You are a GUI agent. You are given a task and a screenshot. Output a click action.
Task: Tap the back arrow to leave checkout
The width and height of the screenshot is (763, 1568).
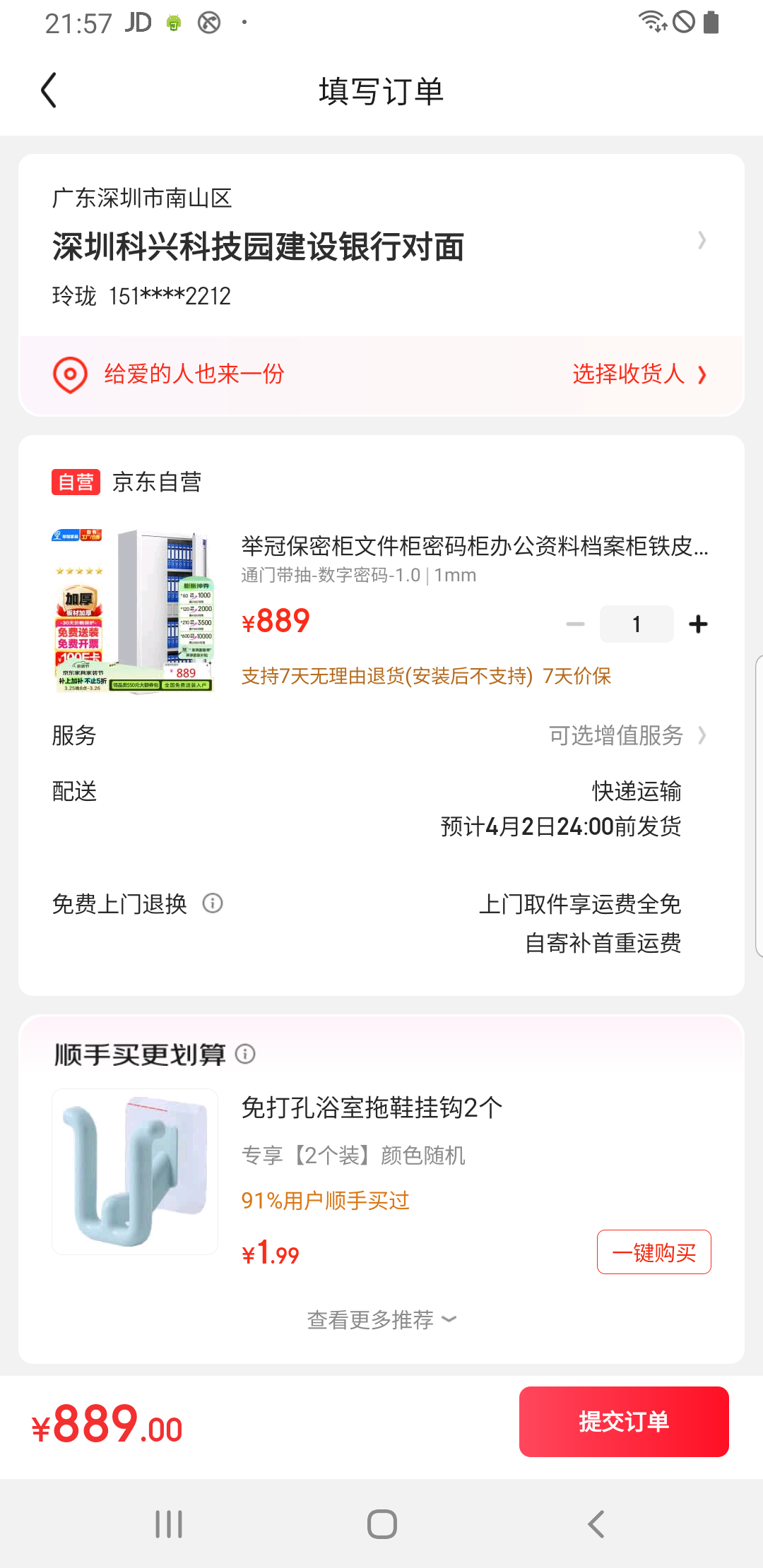tap(48, 90)
